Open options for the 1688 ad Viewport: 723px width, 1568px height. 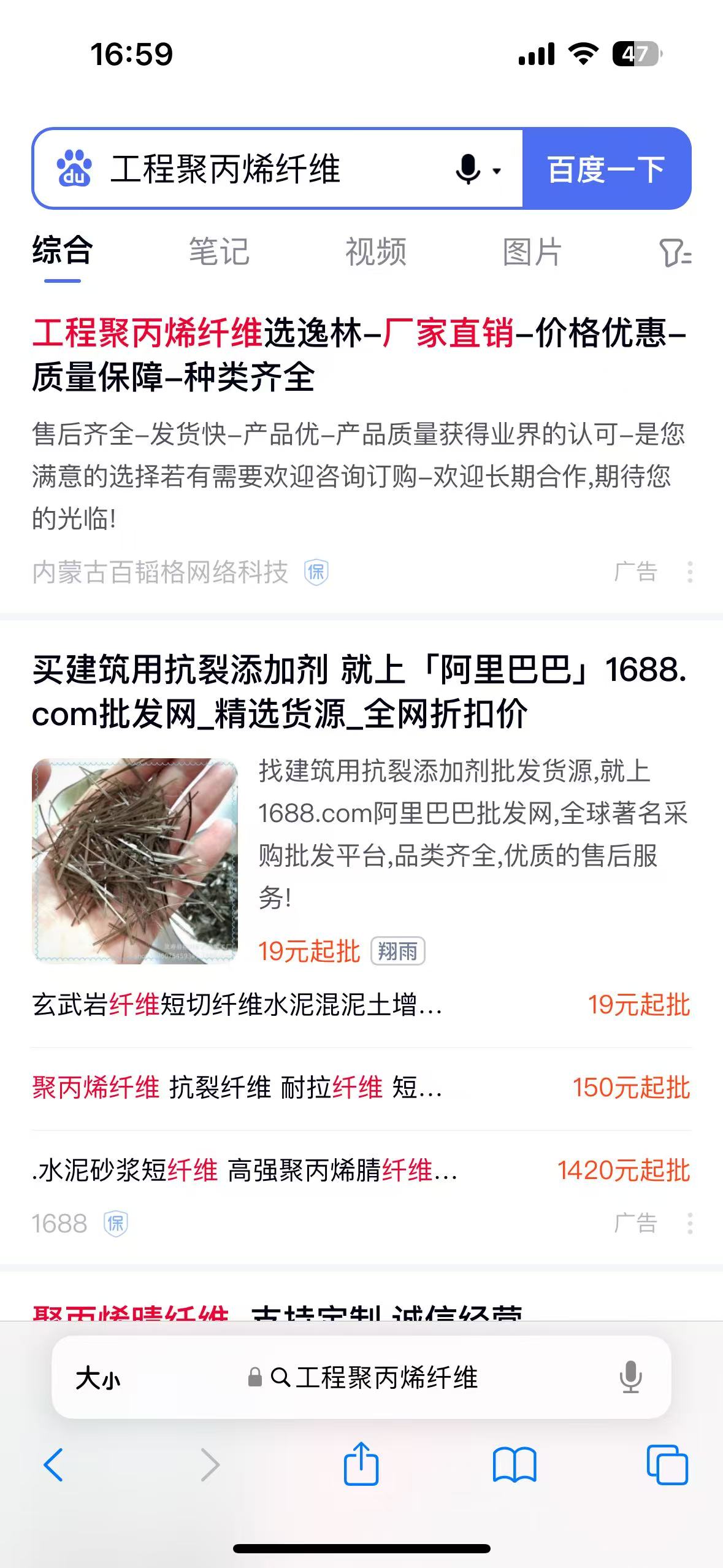tap(690, 1223)
